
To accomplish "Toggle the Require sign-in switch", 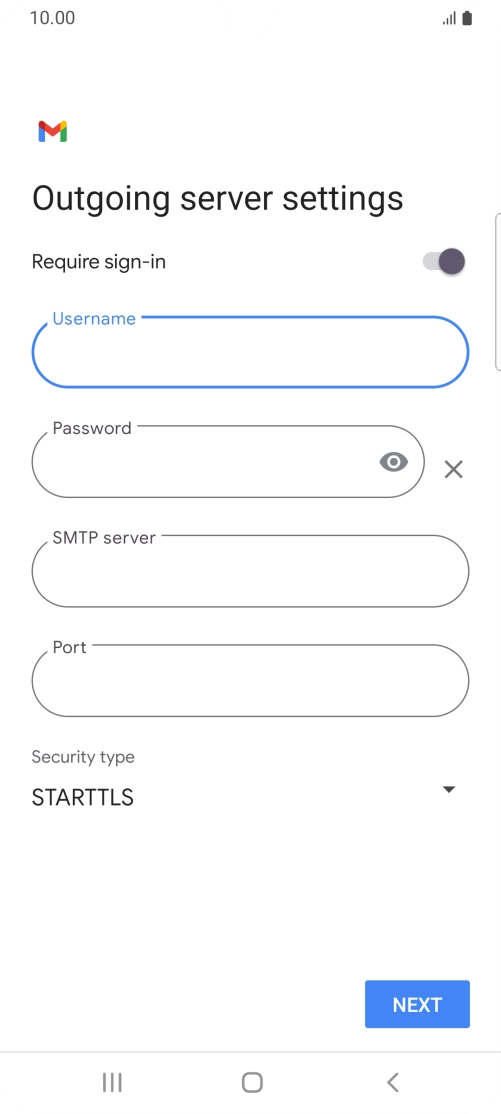I will [x=444, y=261].
